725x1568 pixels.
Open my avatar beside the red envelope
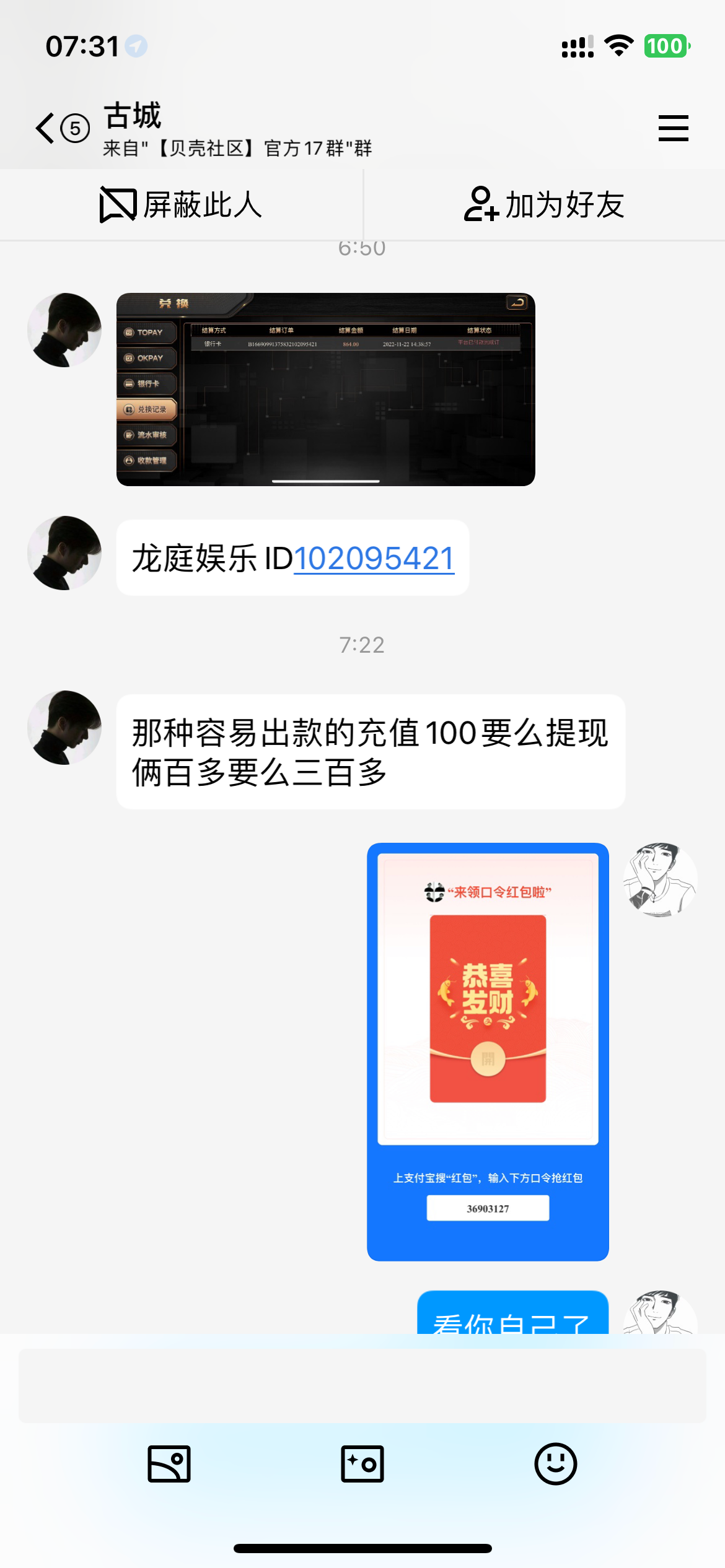[660, 879]
